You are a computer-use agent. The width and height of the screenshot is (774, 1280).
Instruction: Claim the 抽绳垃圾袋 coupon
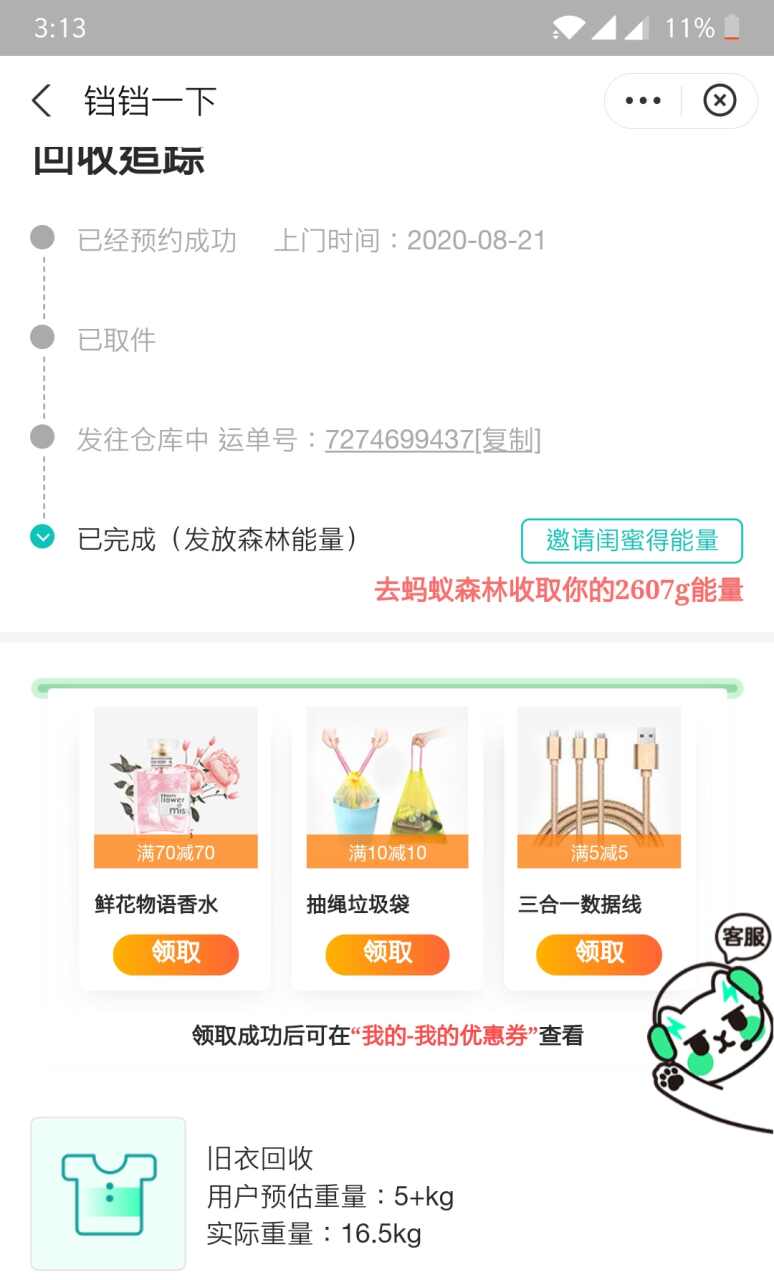point(387,954)
